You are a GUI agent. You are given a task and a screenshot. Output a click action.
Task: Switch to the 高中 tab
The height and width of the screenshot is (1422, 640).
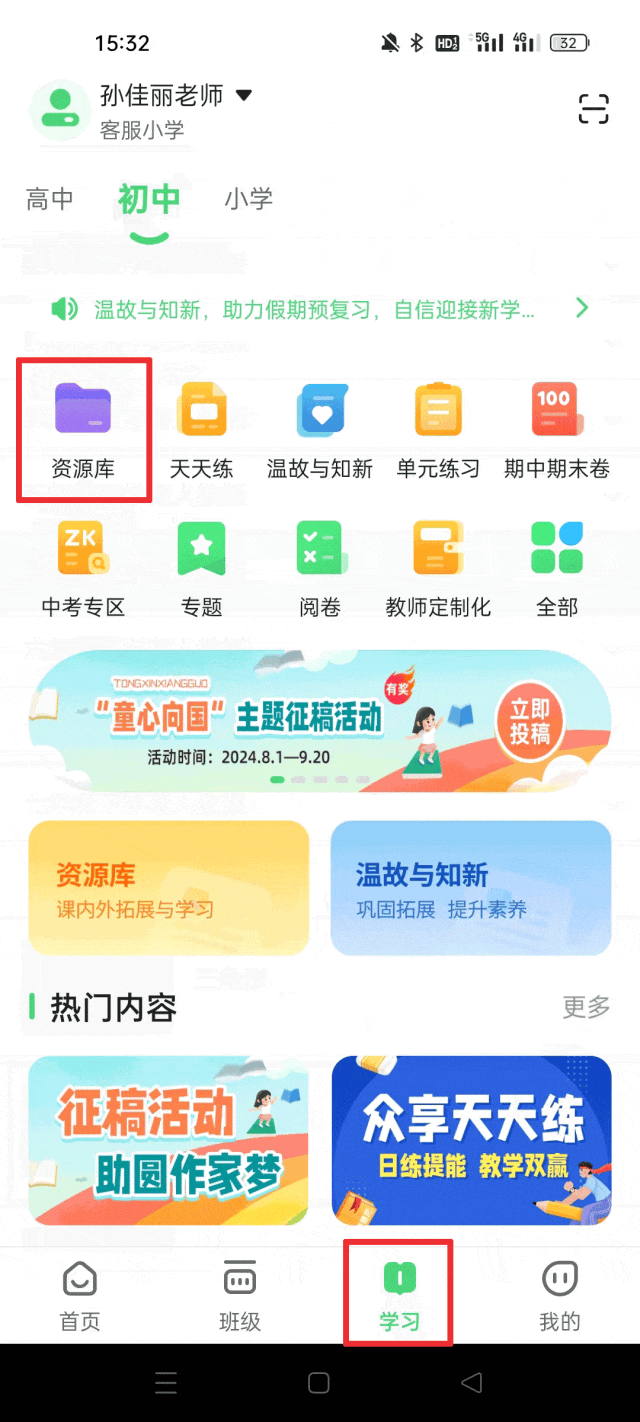click(x=50, y=199)
